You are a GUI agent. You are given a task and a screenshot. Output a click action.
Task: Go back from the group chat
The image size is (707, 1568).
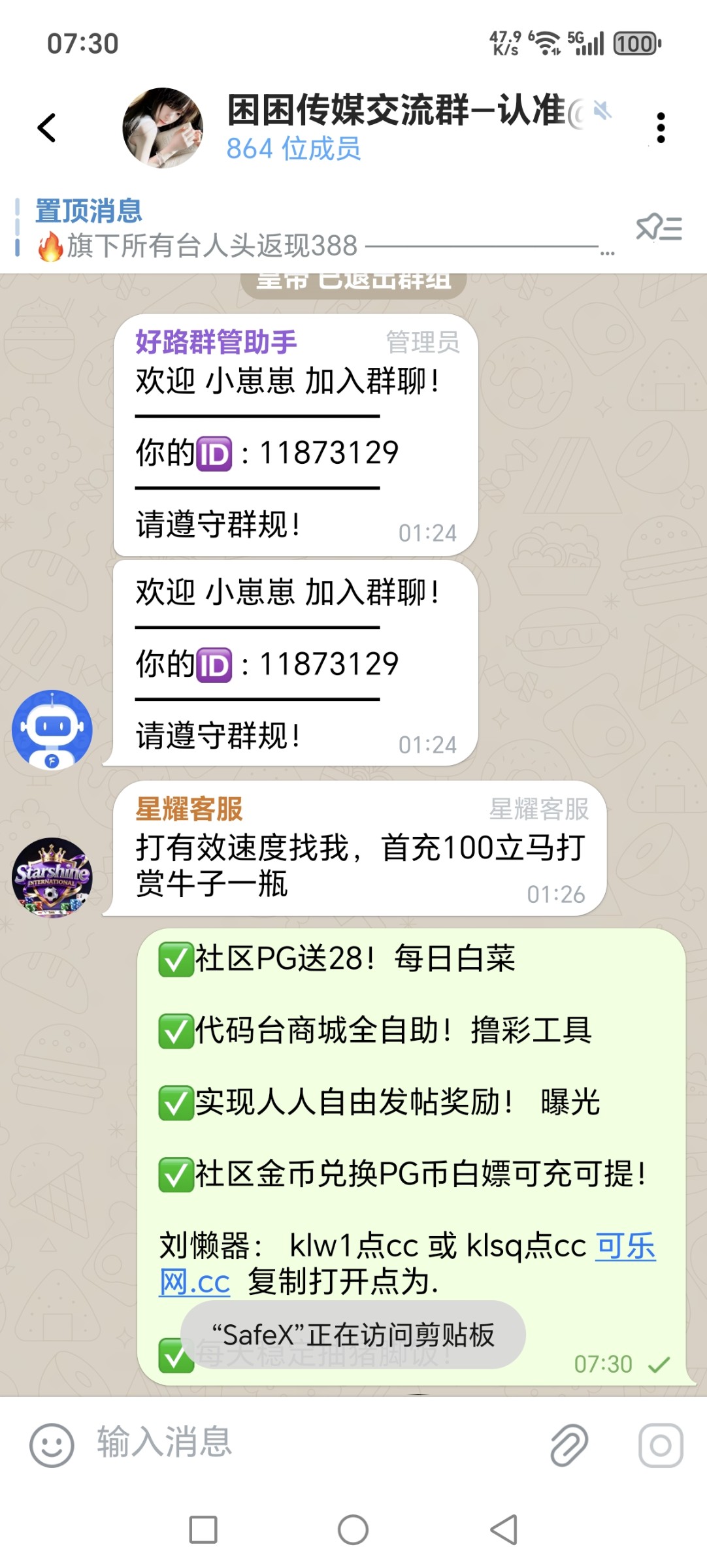pos(47,127)
